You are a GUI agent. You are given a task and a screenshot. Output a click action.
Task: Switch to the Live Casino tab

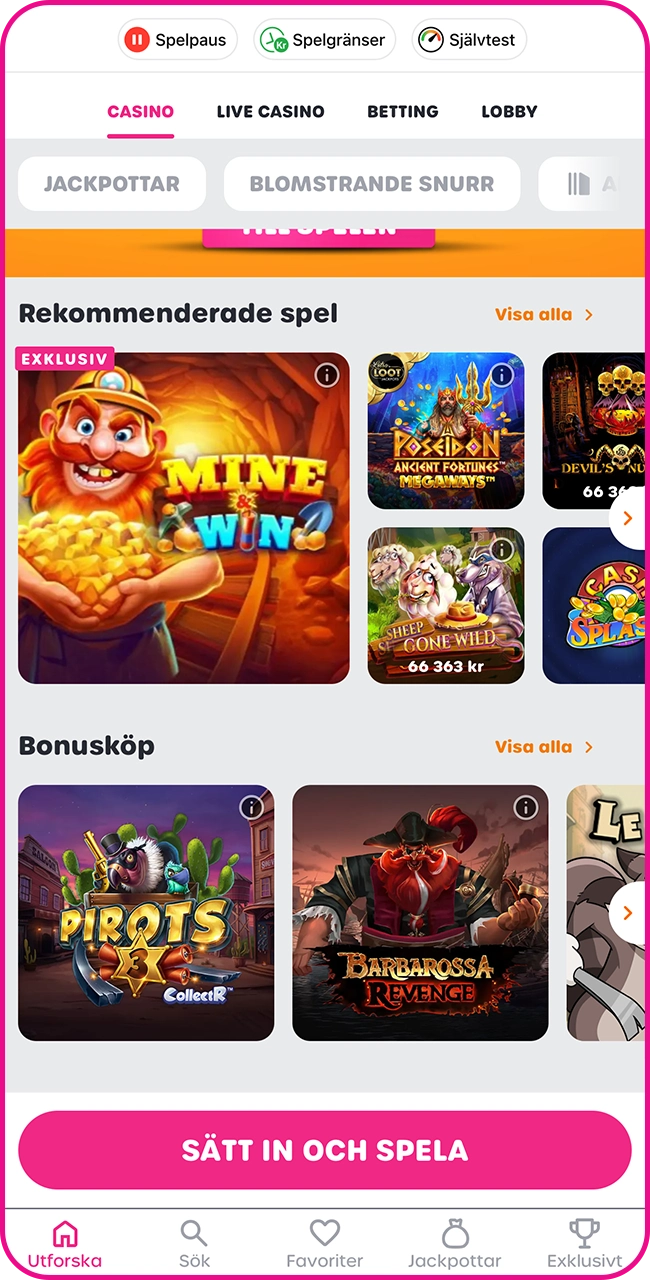point(270,112)
